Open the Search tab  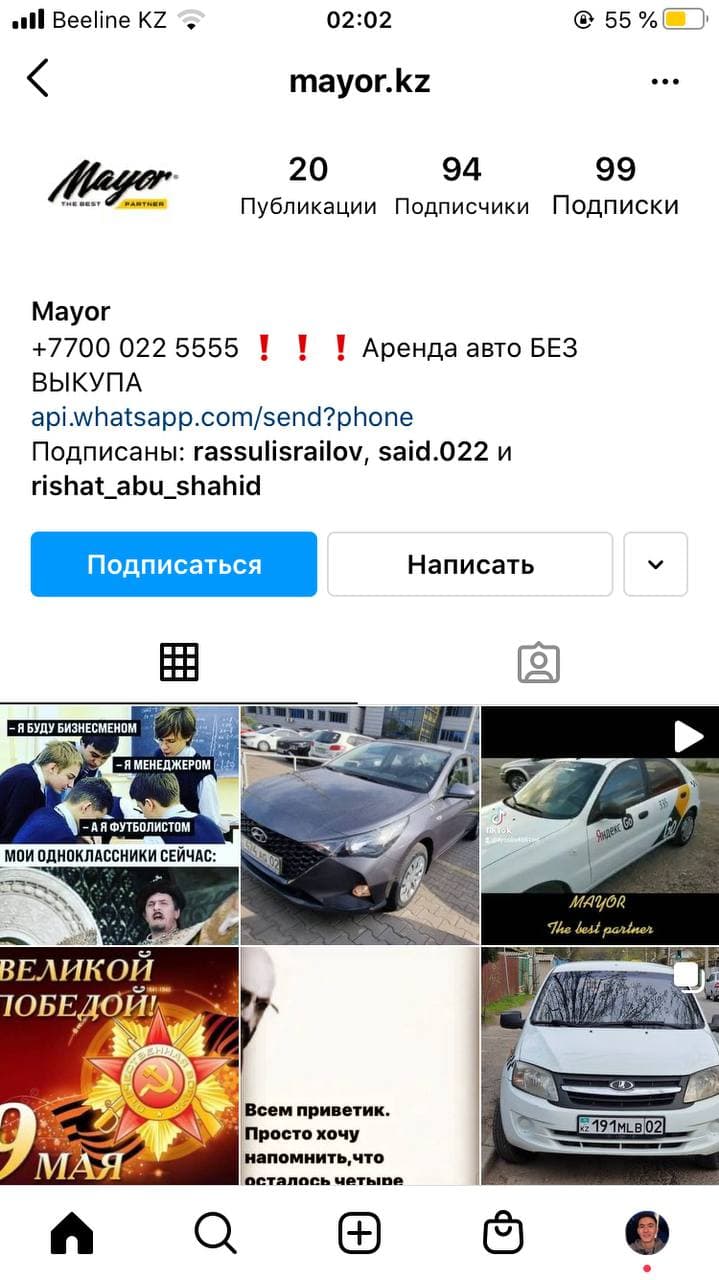215,1234
